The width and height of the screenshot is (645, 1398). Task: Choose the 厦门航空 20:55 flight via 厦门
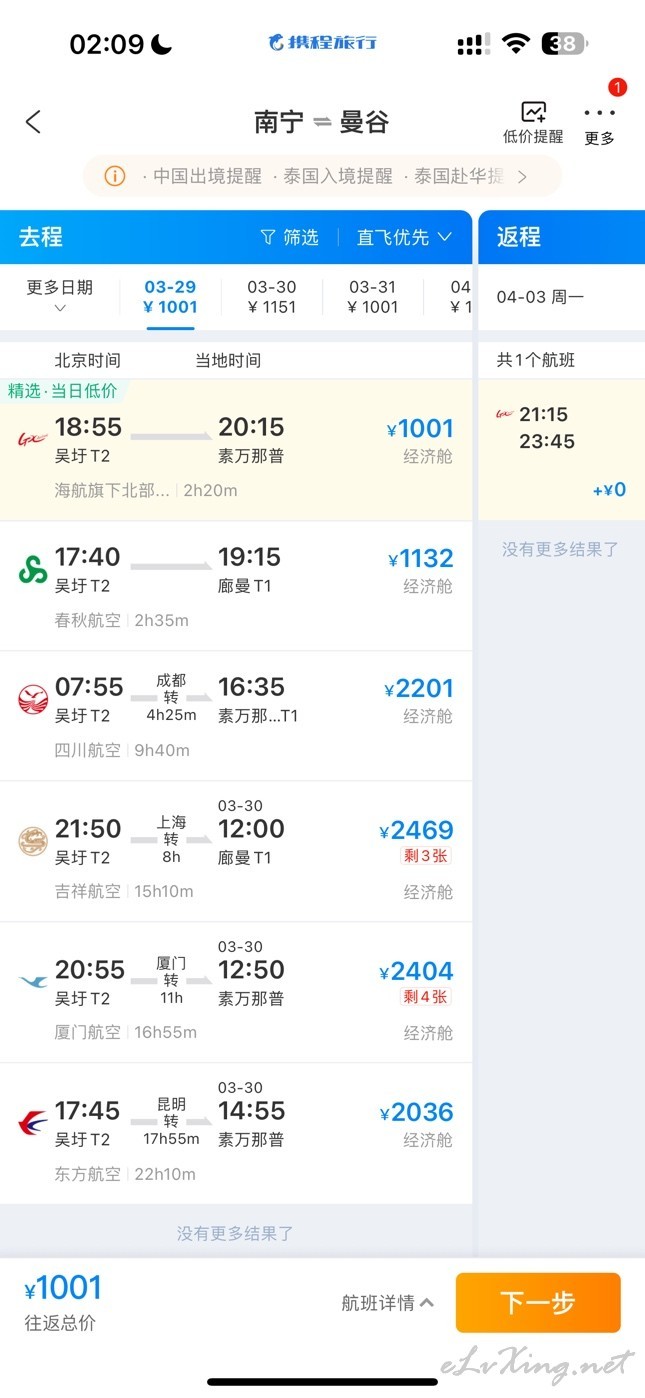tap(236, 992)
